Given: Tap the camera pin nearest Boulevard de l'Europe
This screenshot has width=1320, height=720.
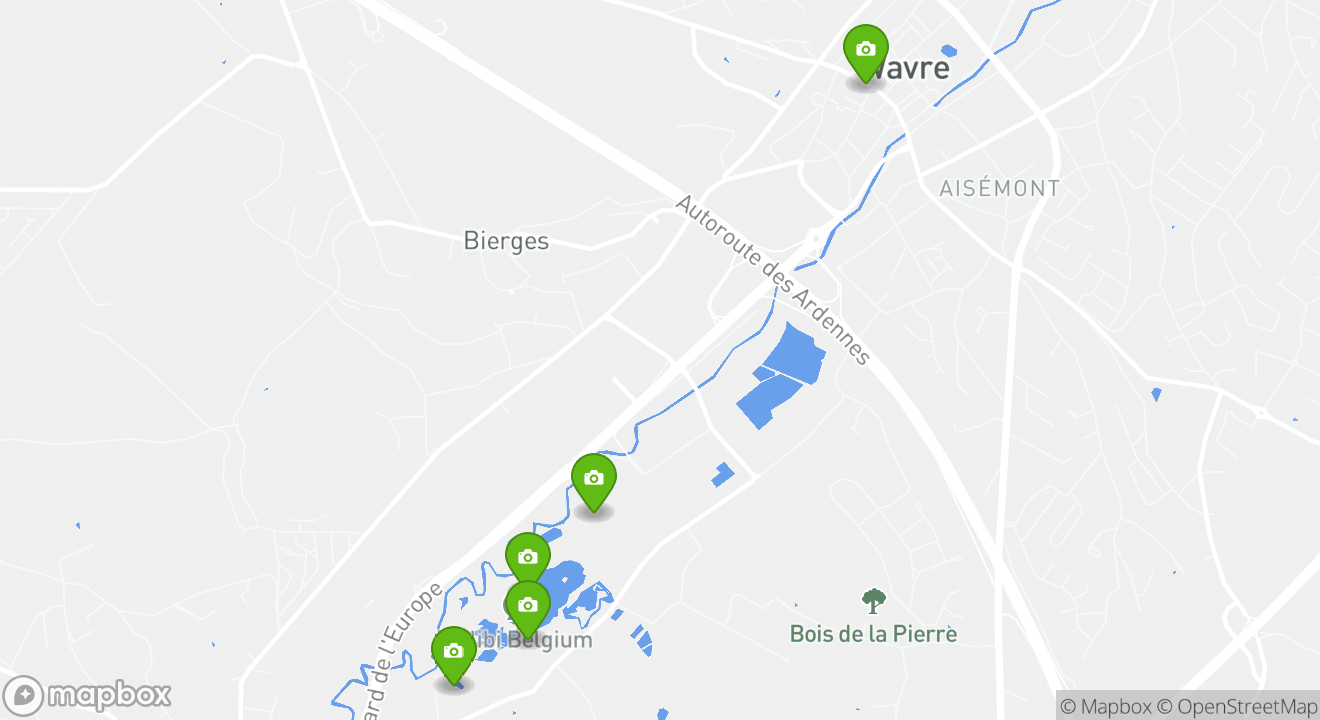Looking at the screenshot, I should pyautogui.click(x=453, y=652).
